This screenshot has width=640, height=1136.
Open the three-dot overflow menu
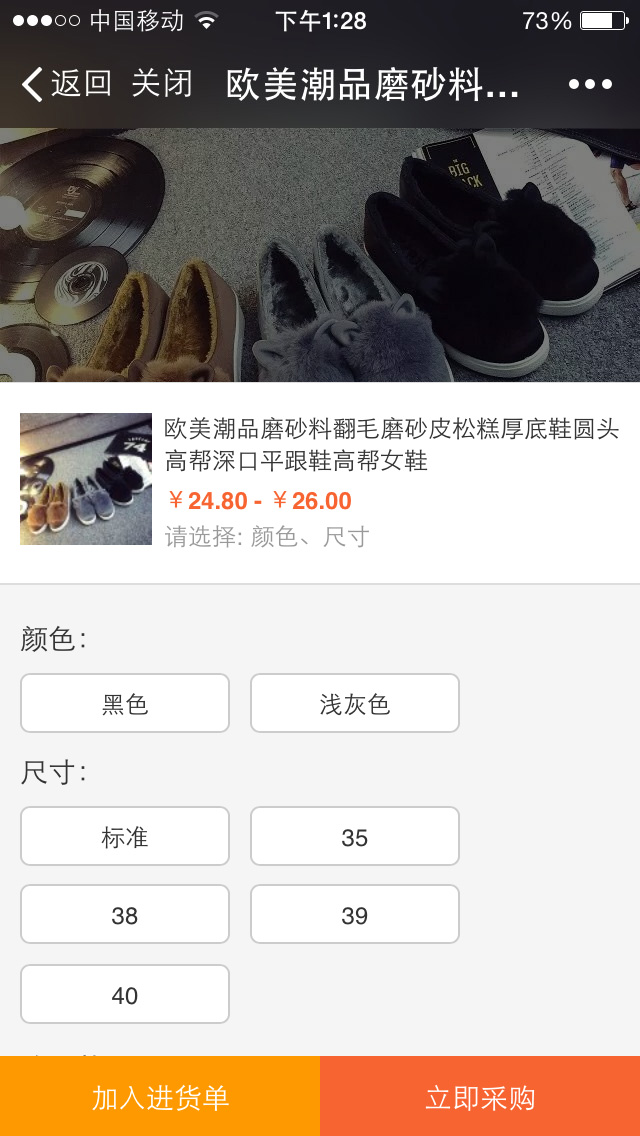[x=590, y=85]
